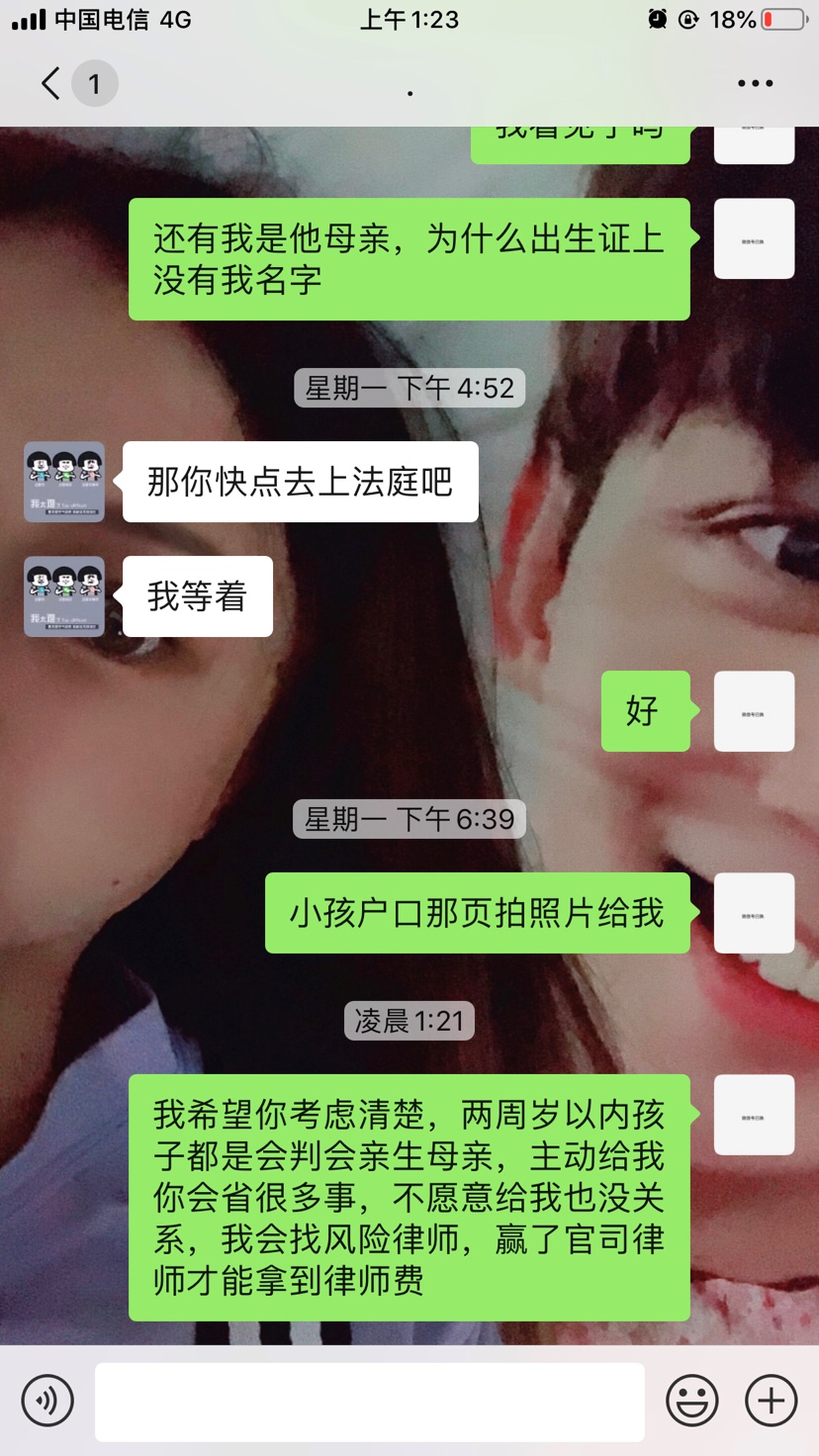Open my avatar beside 小孩户口那页拍照片给我
This screenshot has width=819, height=1456.
754,913
